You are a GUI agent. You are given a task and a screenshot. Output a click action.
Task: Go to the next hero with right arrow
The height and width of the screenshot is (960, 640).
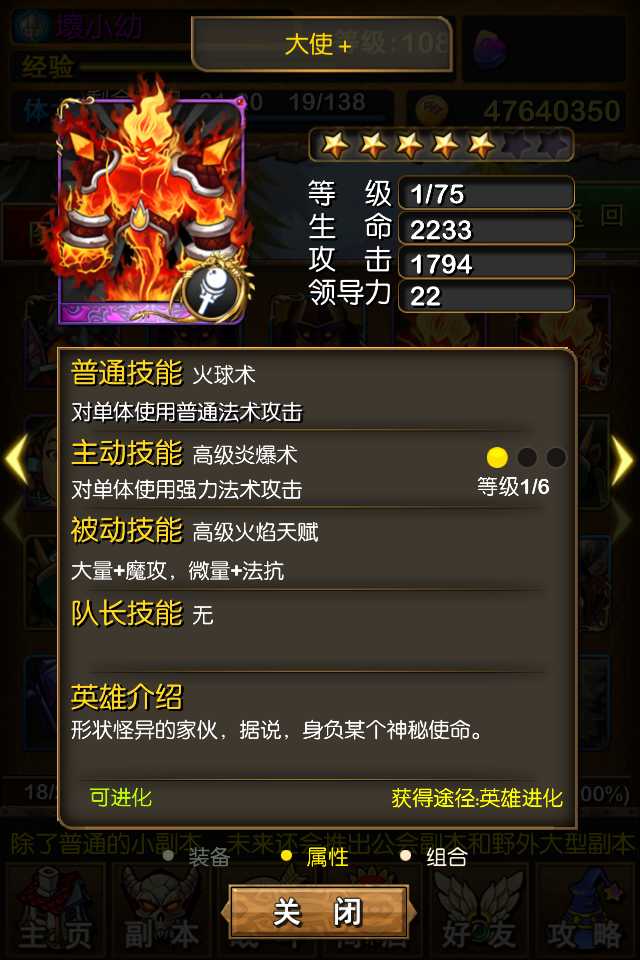(x=623, y=460)
